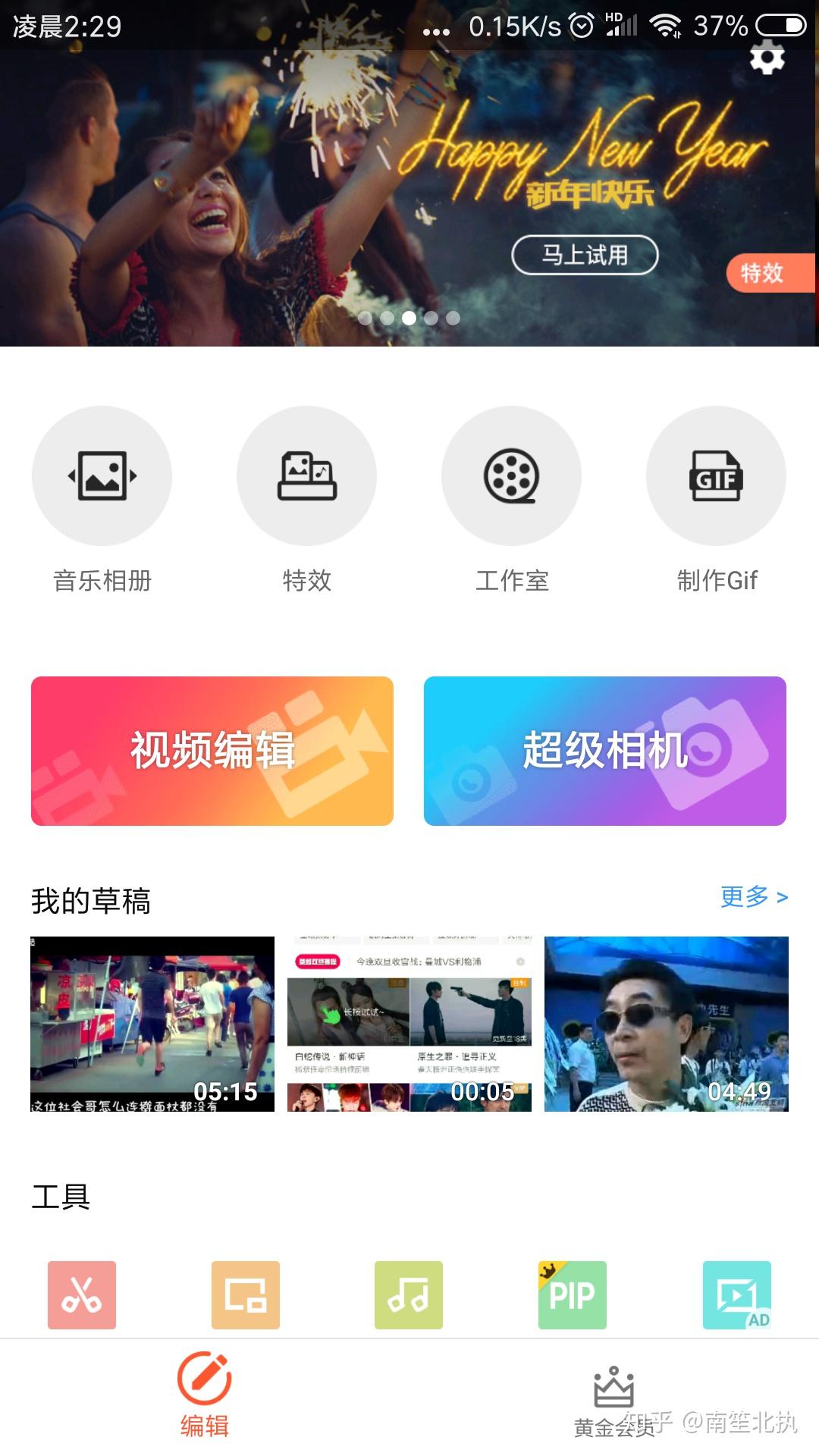Switch to the 黄金会员 tab
The height and width of the screenshot is (1456, 819).
point(614,1401)
